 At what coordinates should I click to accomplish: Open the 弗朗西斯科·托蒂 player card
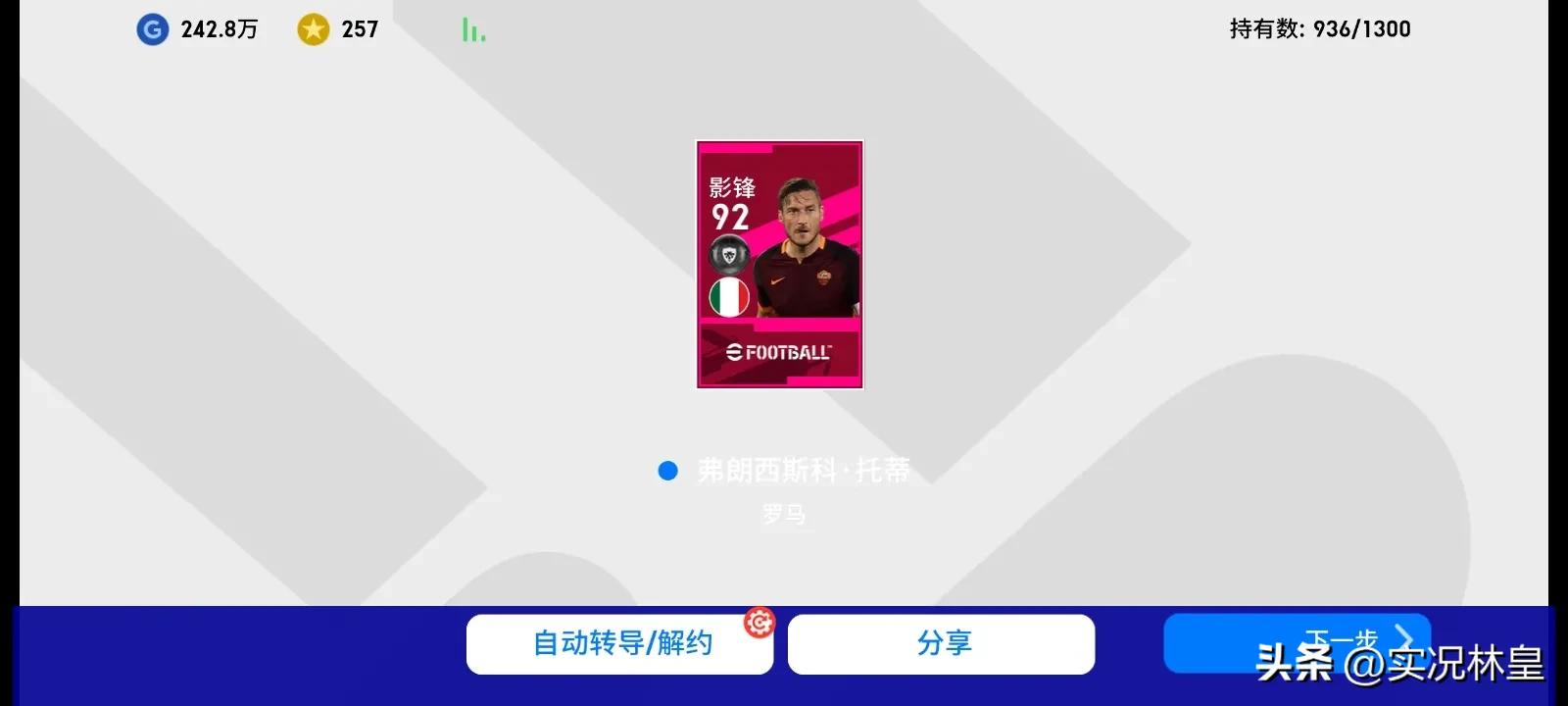click(779, 265)
